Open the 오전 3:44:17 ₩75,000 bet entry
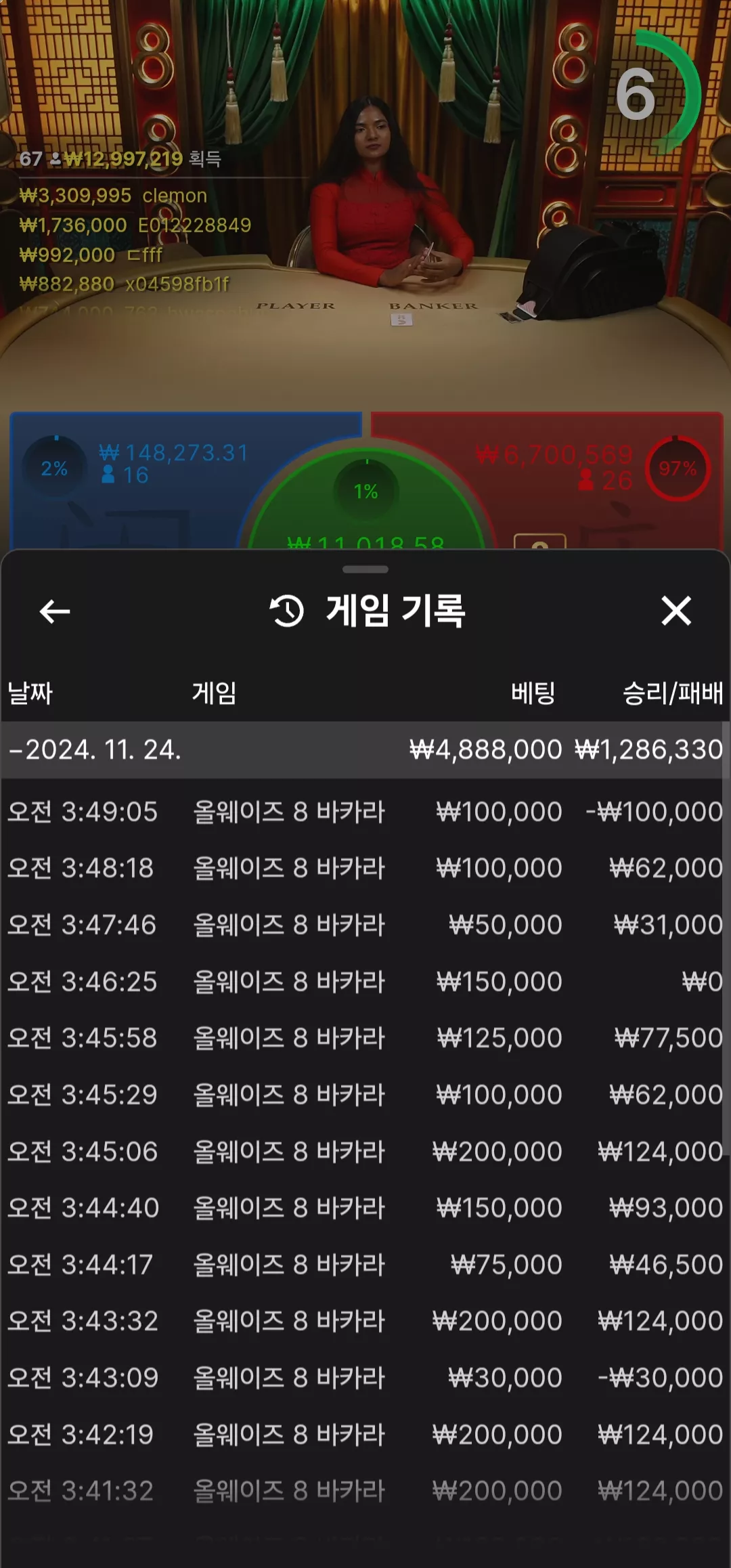The height and width of the screenshot is (1568, 731). [x=364, y=1265]
